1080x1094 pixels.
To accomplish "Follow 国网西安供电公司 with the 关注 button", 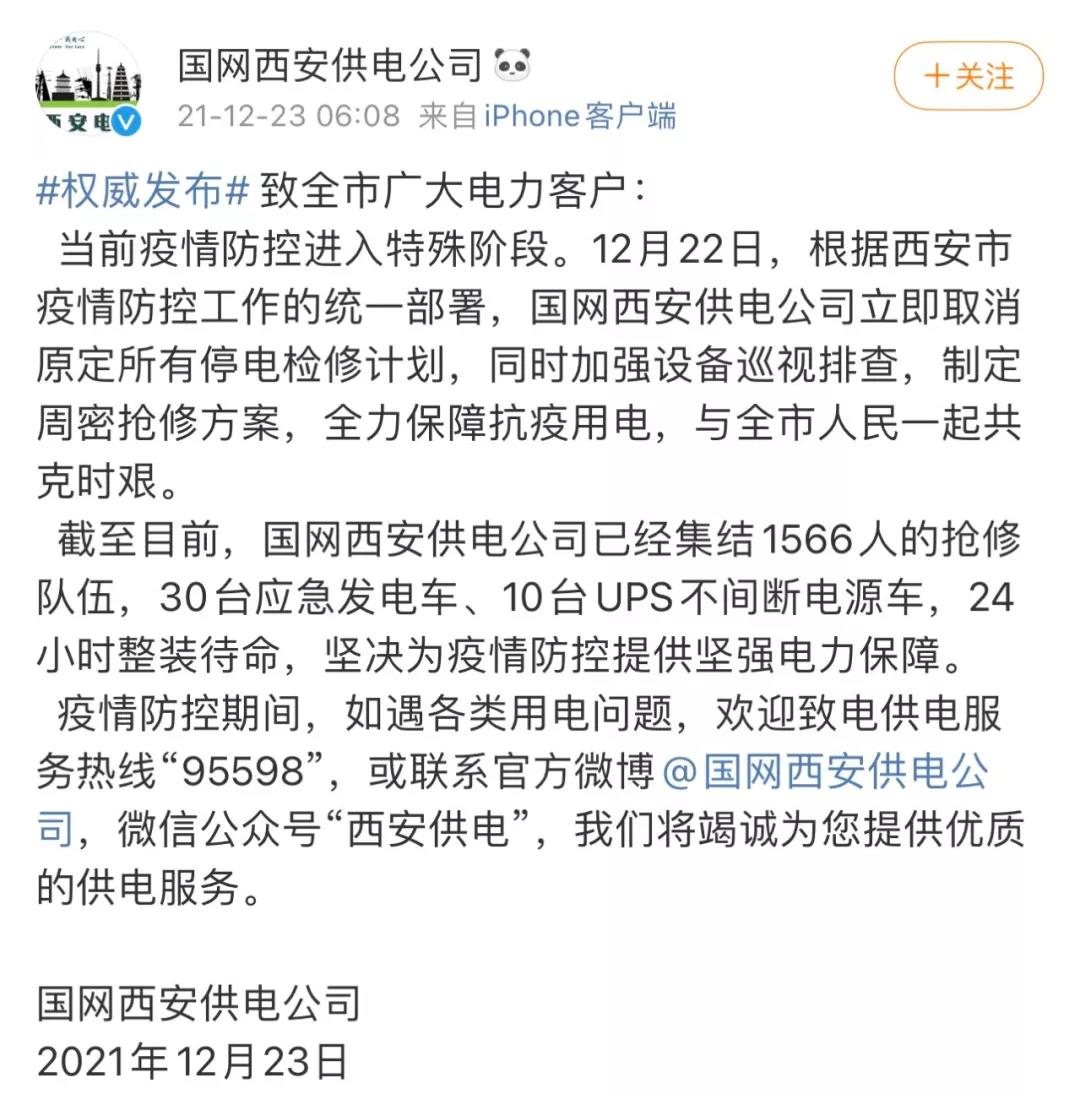I will [968, 76].
